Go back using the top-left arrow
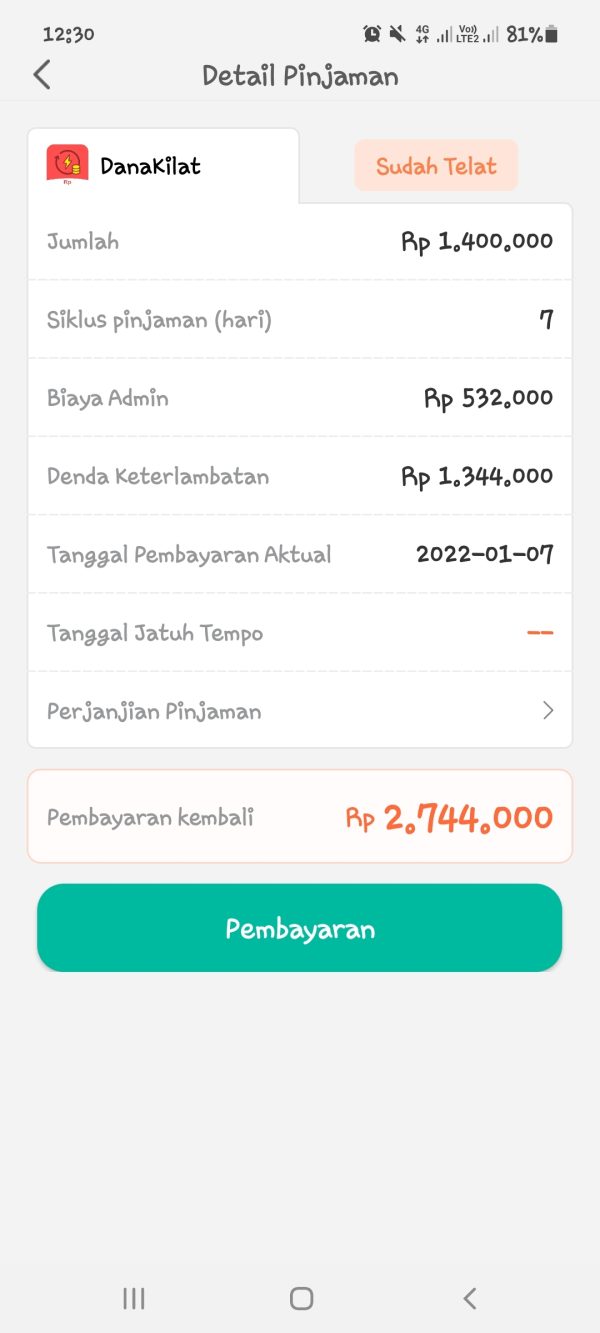 click(42, 75)
